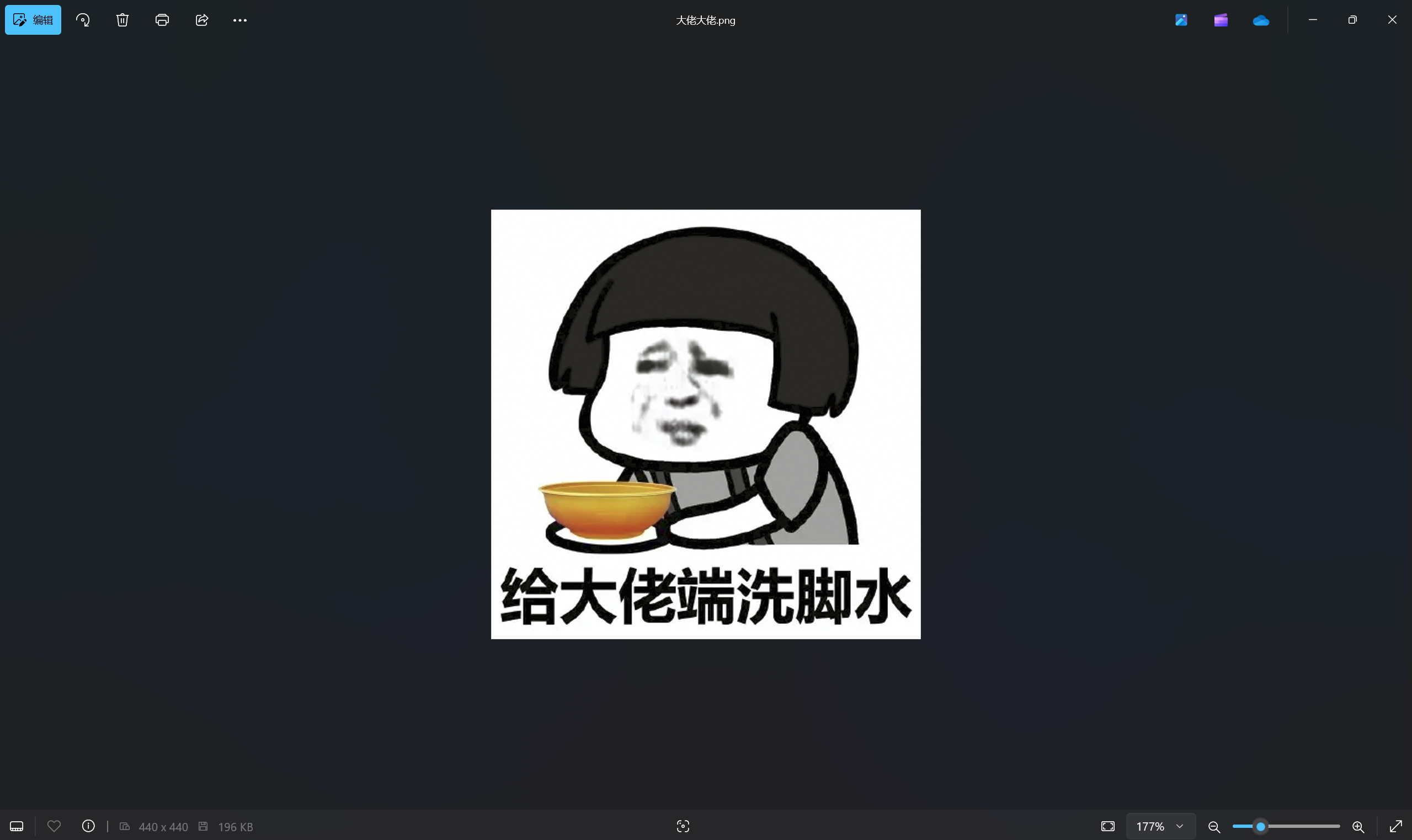
Task: Fit image to window
Action: (x=1108, y=826)
